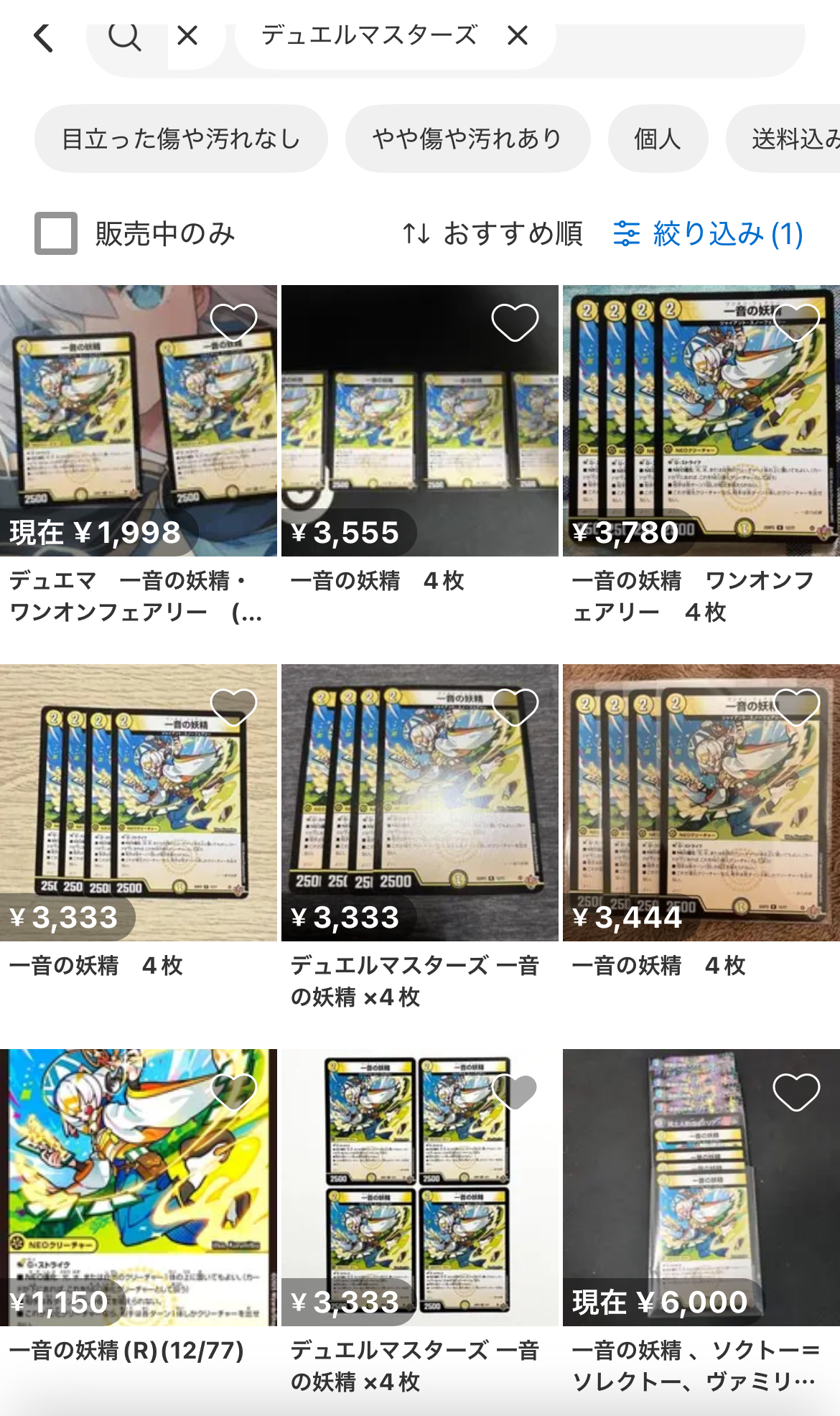Go back using the top-left arrow
This screenshot has height=1416, width=840.
pos(44,37)
